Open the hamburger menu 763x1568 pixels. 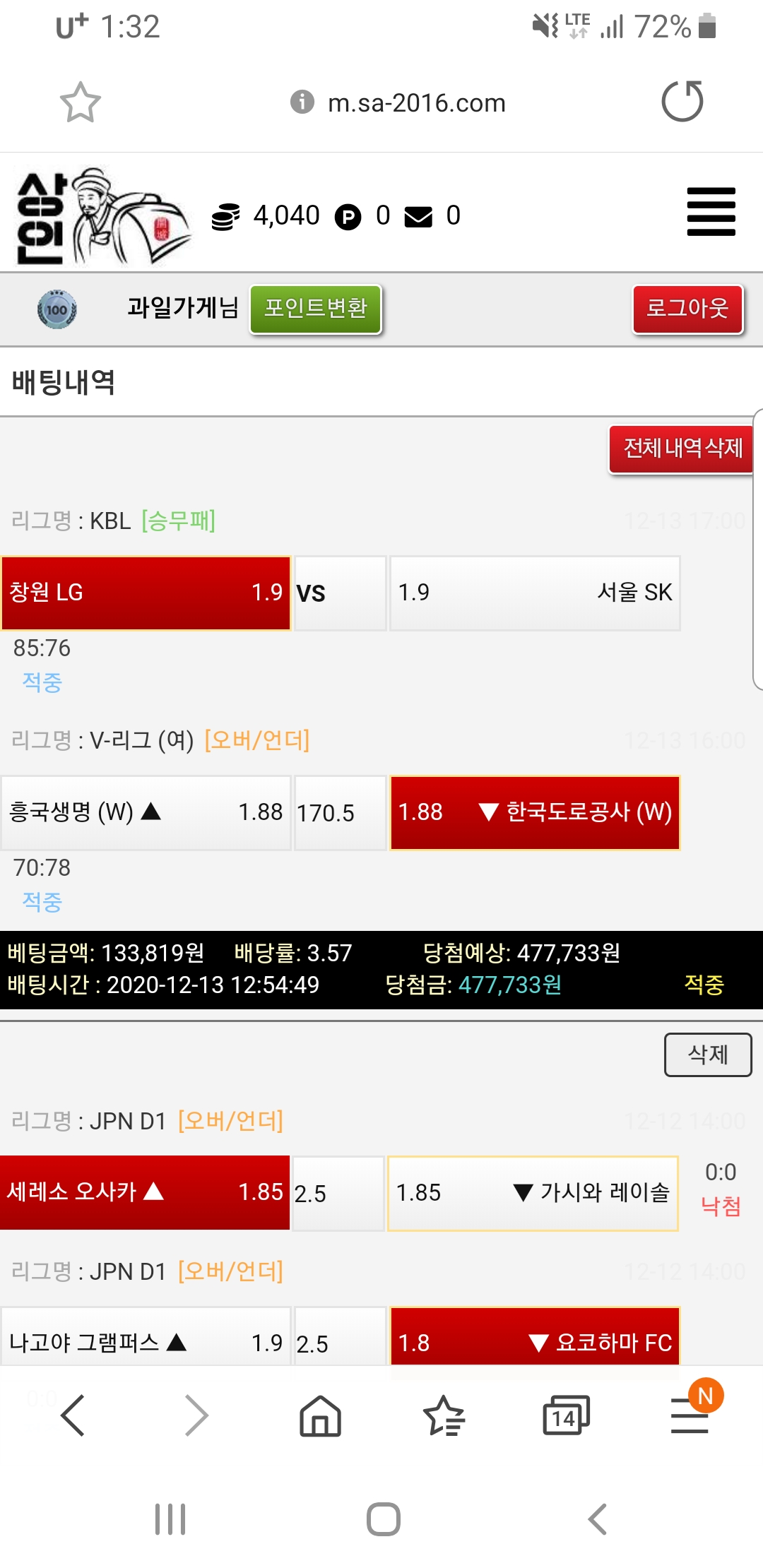point(711,212)
